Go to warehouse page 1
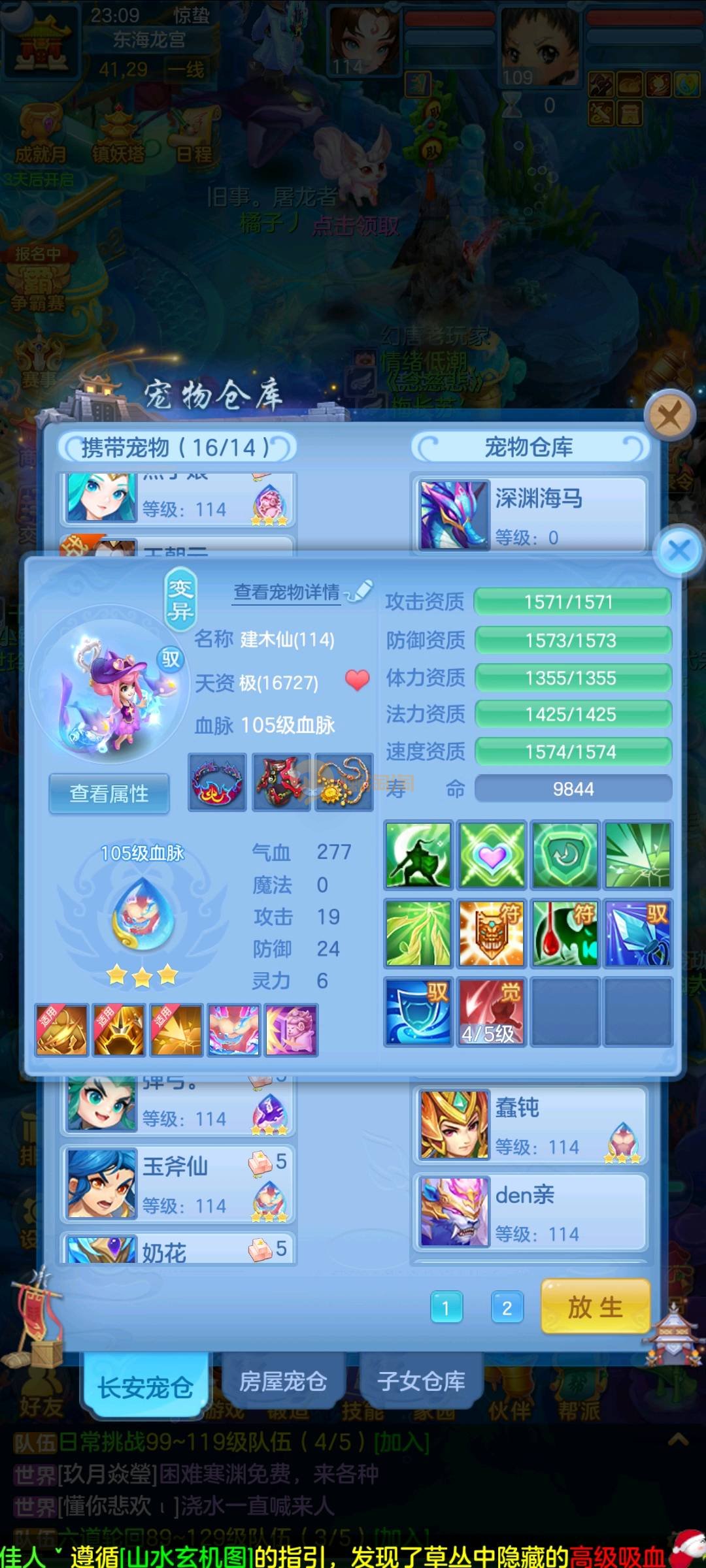The width and height of the screenshot is (706, 1568). pyautogui.click(x=446, y=1307)
